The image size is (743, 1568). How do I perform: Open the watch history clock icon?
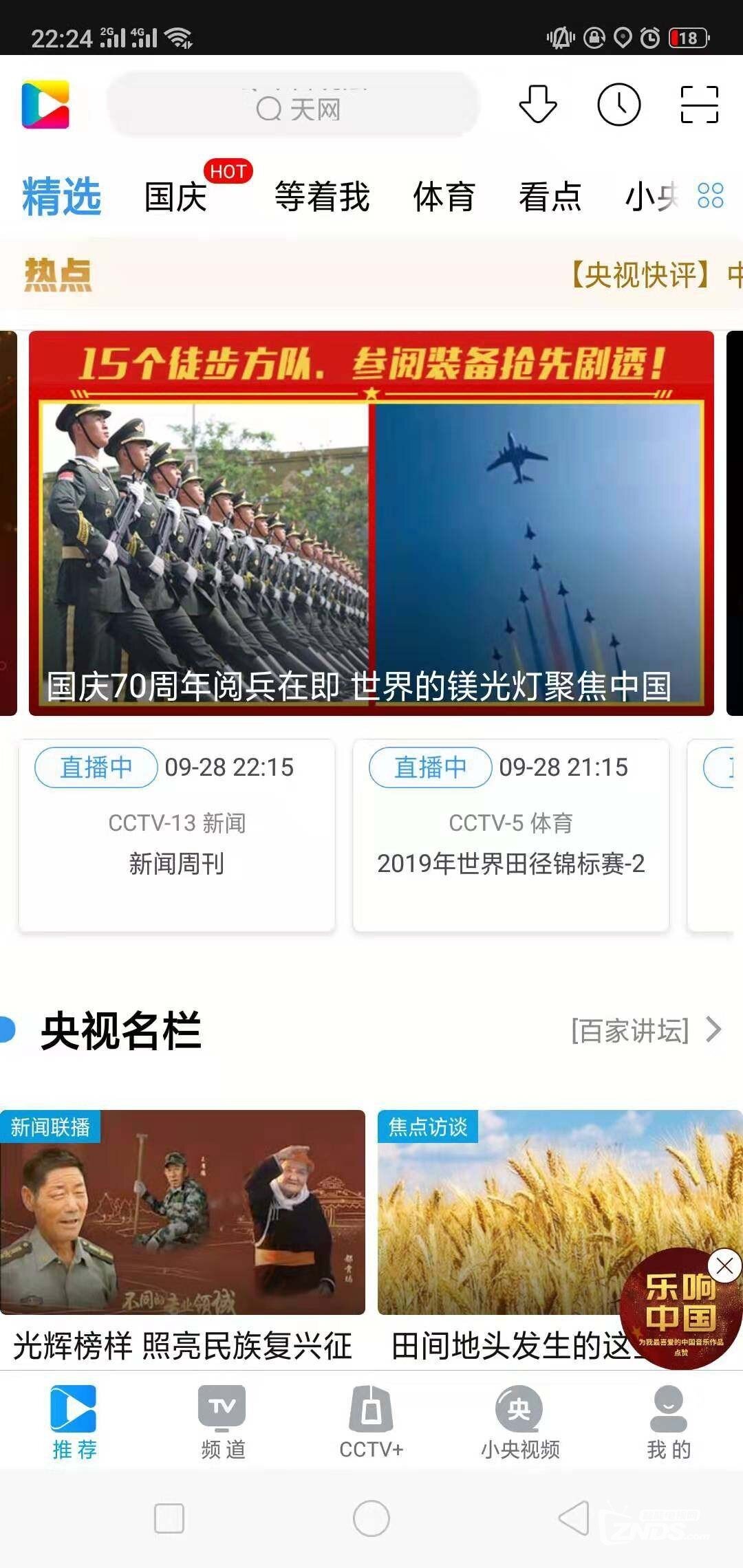[618, 107]
